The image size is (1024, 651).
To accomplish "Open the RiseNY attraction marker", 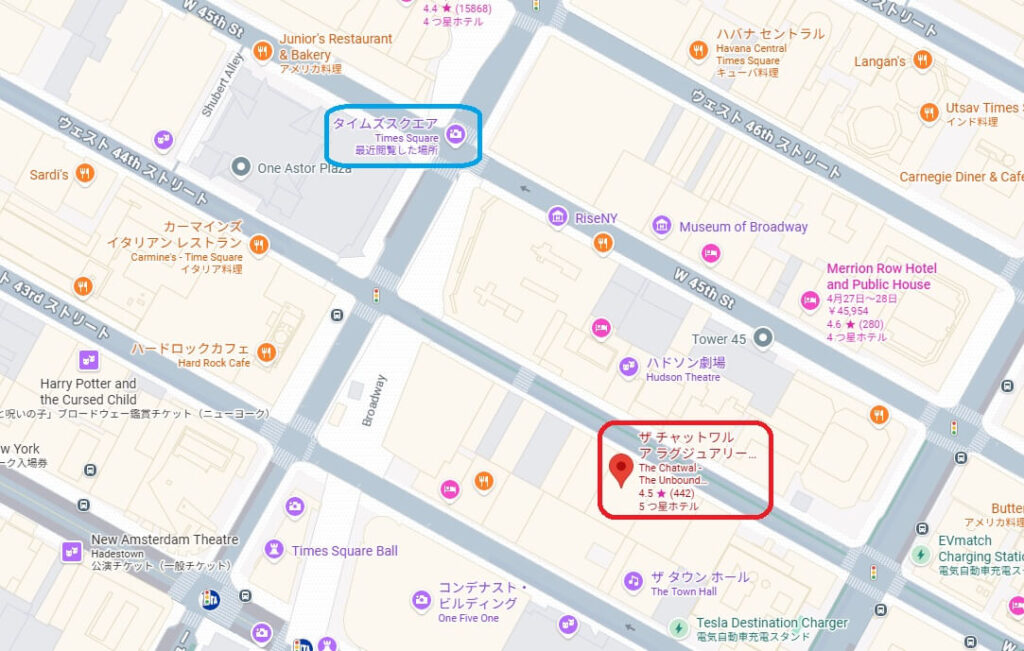I will (558, 217).
